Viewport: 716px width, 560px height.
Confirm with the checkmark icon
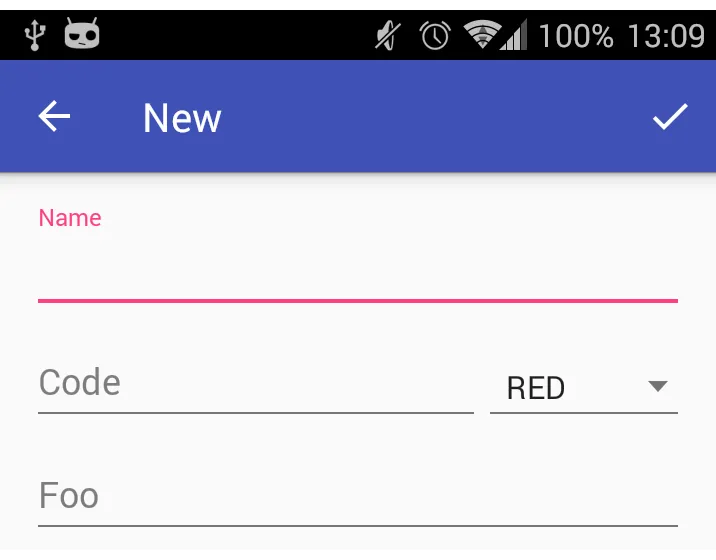tap(670, 117)
